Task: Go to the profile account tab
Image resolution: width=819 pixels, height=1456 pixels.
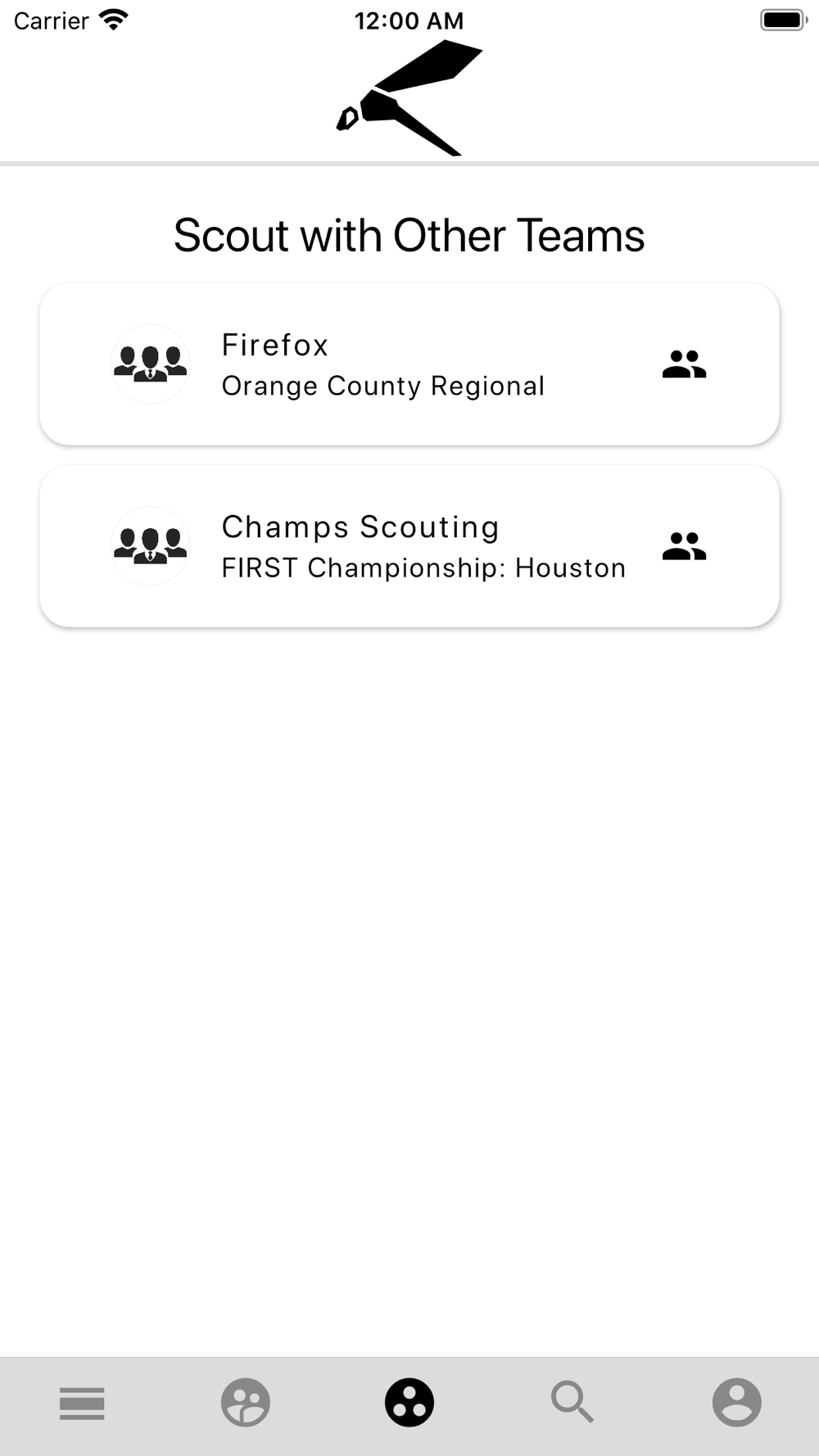Action: coord(737,1403)
